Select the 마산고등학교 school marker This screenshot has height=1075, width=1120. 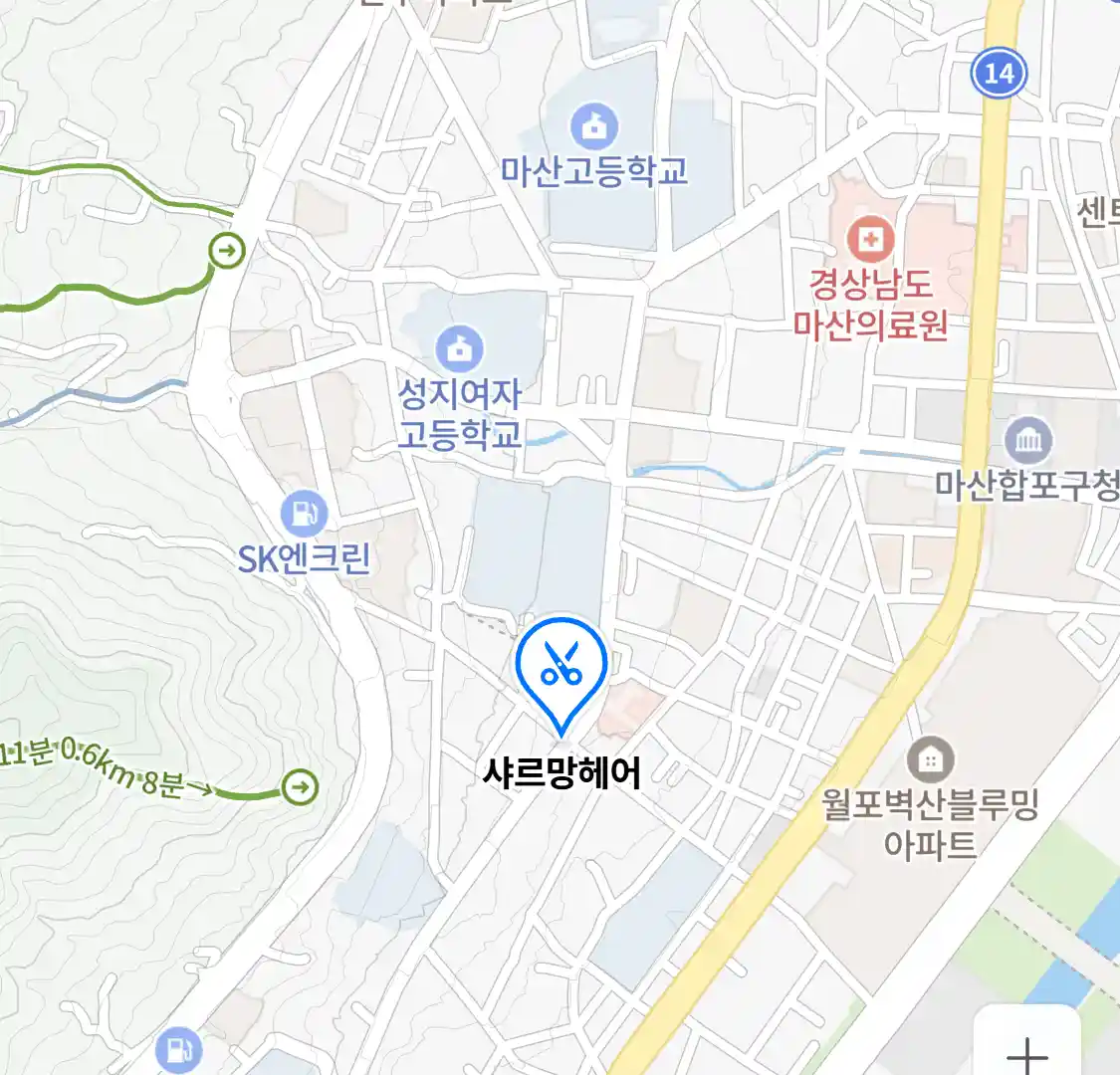594,127
